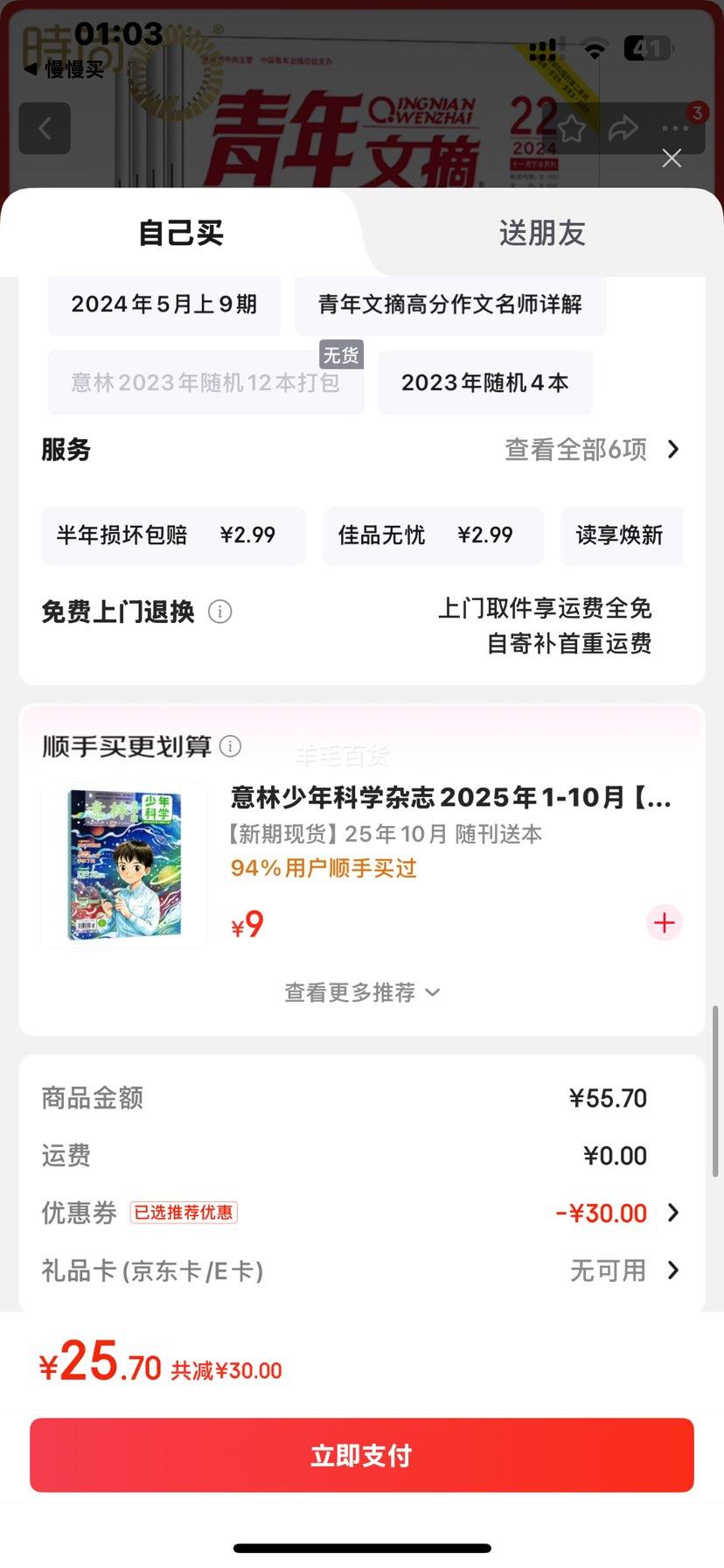View all 6 services via 查看全部6项
Image resolution: width=724 pixels, height=1568 pixels.
[x=592, y=450]
